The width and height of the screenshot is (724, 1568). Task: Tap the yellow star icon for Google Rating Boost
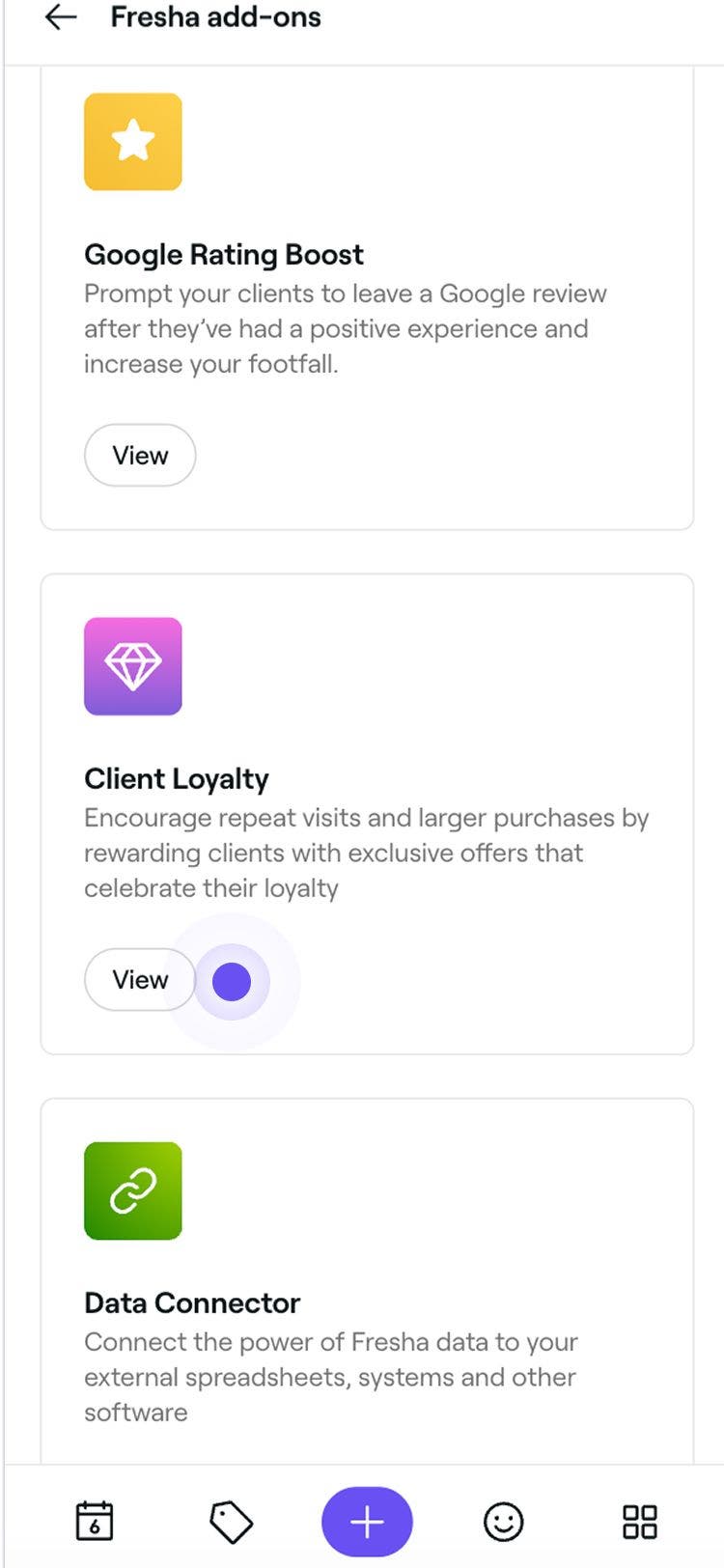[x=133, y=142]
